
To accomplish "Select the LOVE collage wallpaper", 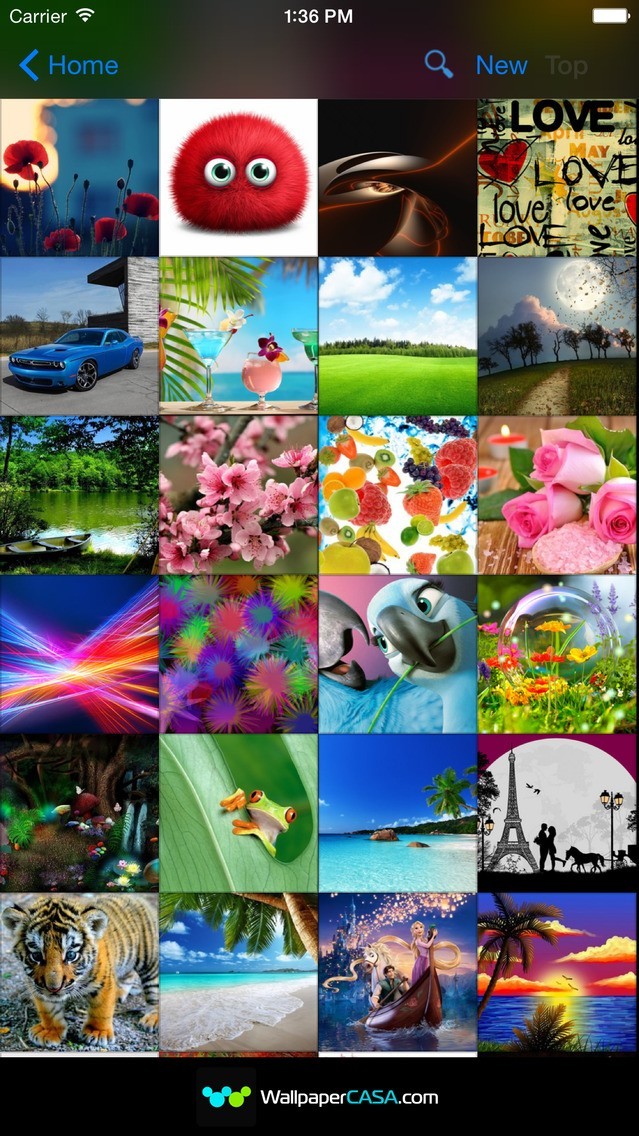I will (x=556, y=177).
